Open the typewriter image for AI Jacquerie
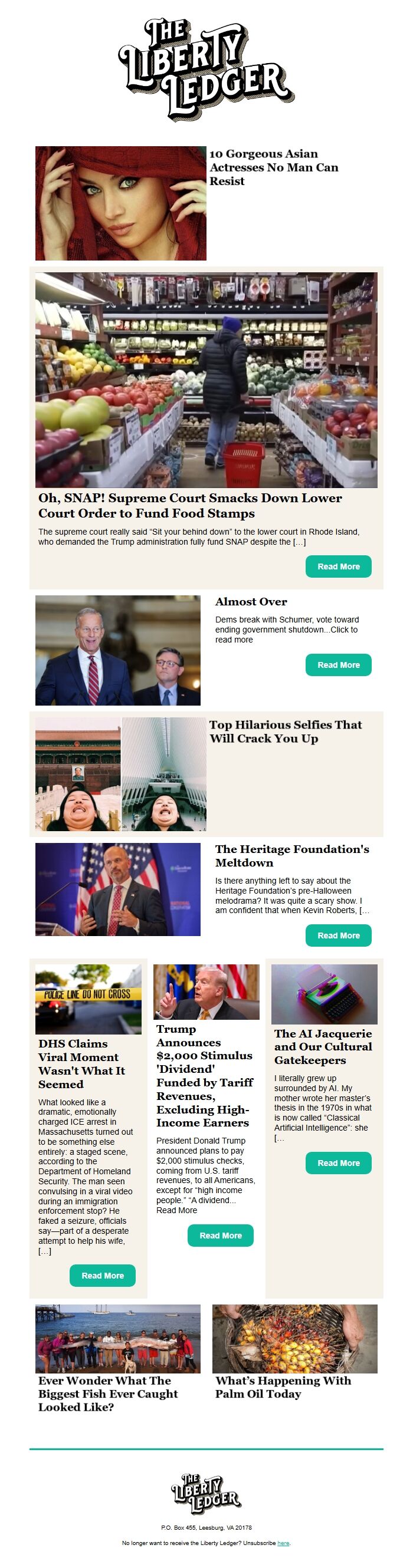Screen dimensions: 413x1568 (324, 993)
